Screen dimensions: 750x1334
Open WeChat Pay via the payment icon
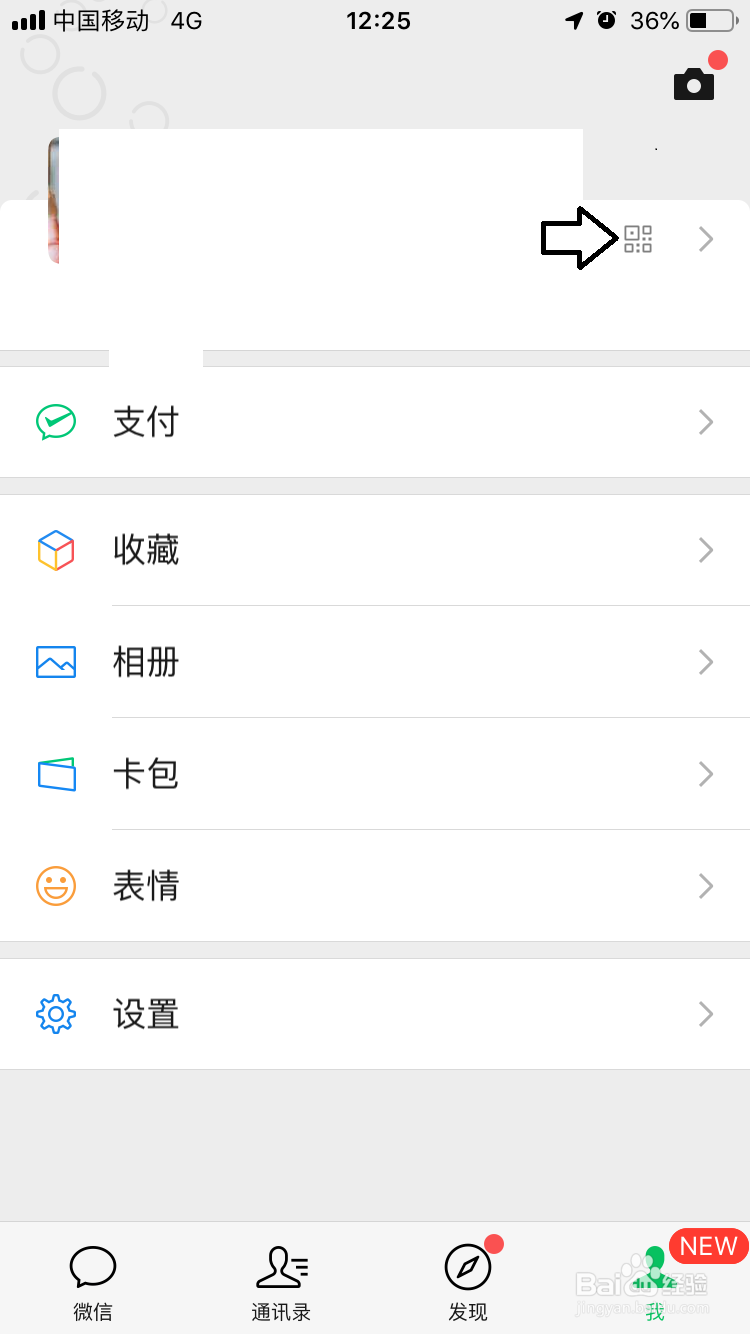pos(55,421)
